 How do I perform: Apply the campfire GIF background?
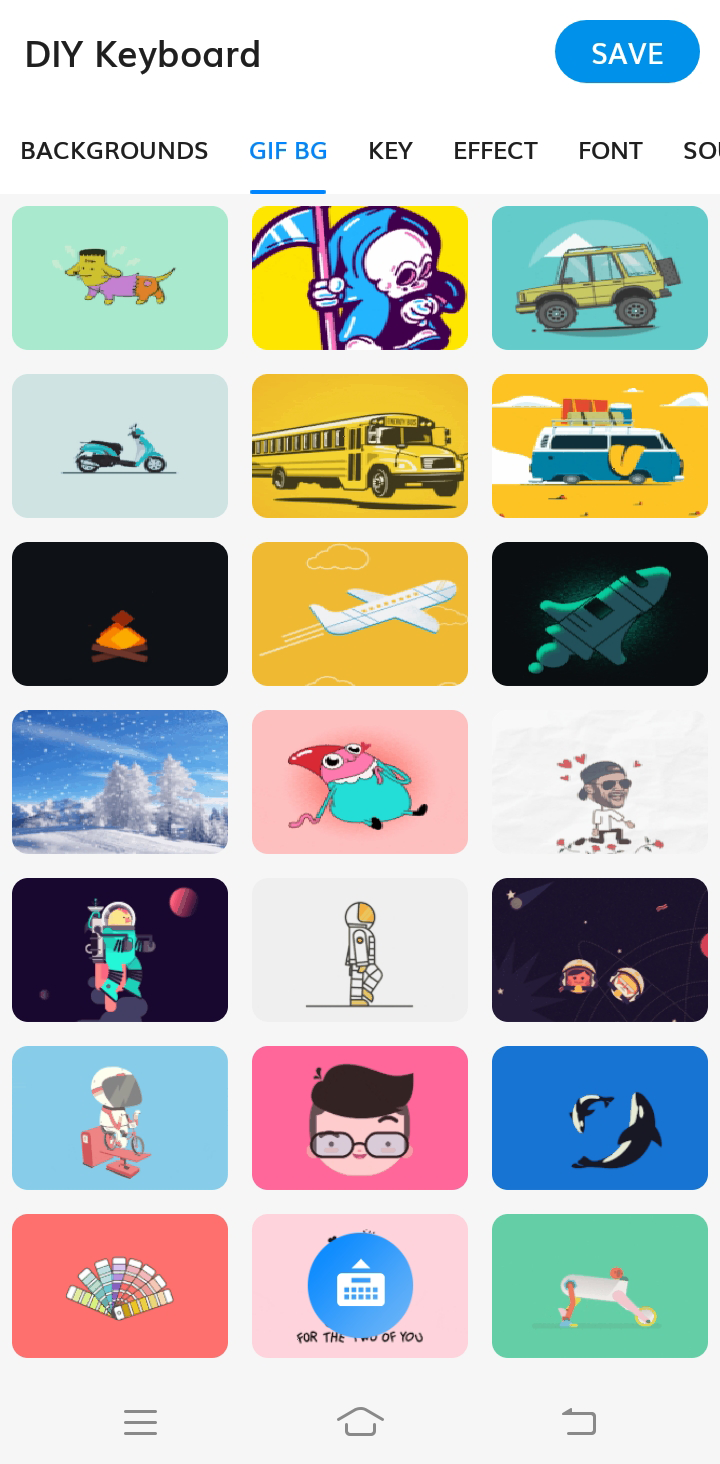click(x=120, y=614)
